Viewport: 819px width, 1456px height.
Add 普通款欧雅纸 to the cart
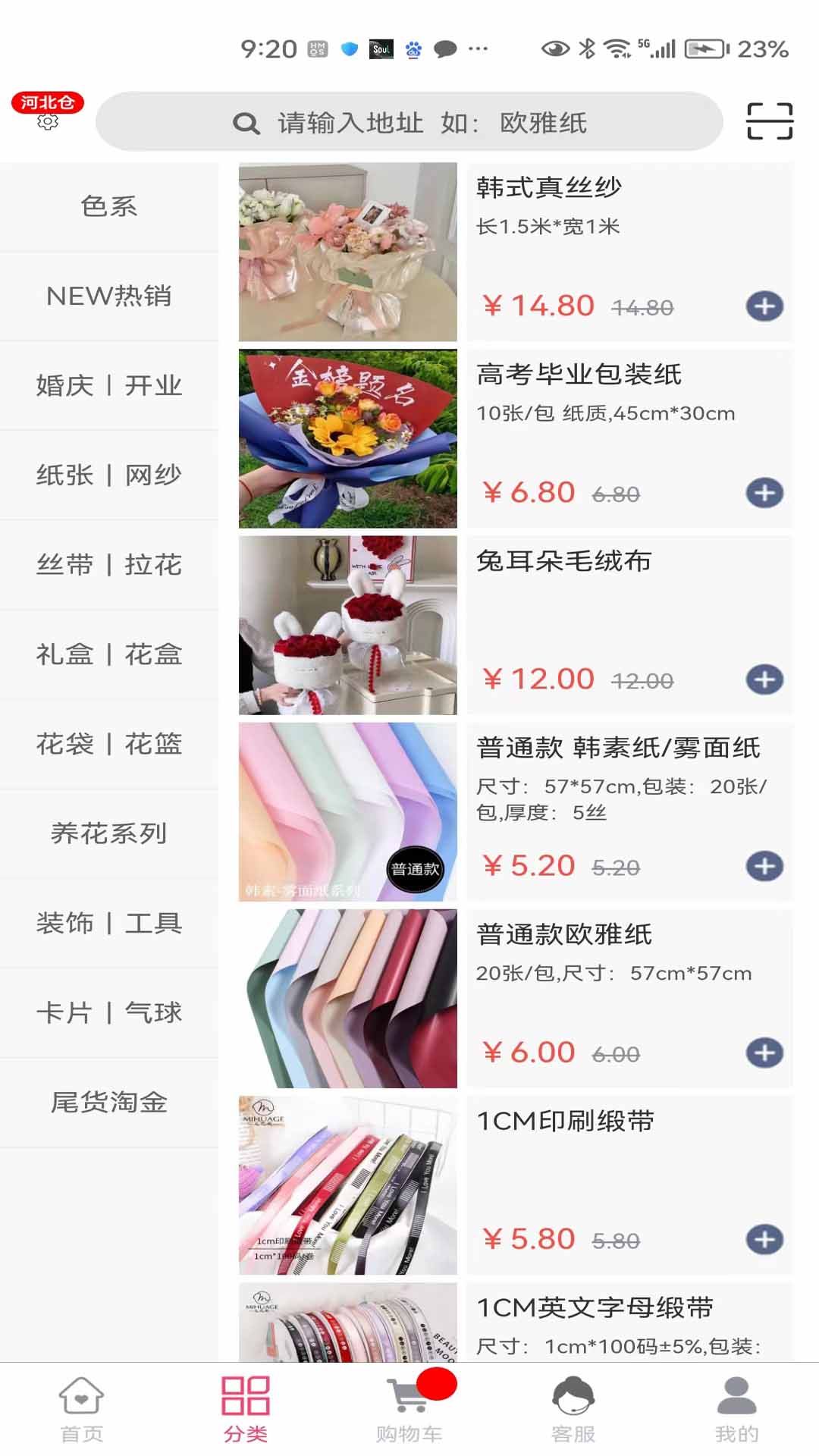[x=764, y=1053]
